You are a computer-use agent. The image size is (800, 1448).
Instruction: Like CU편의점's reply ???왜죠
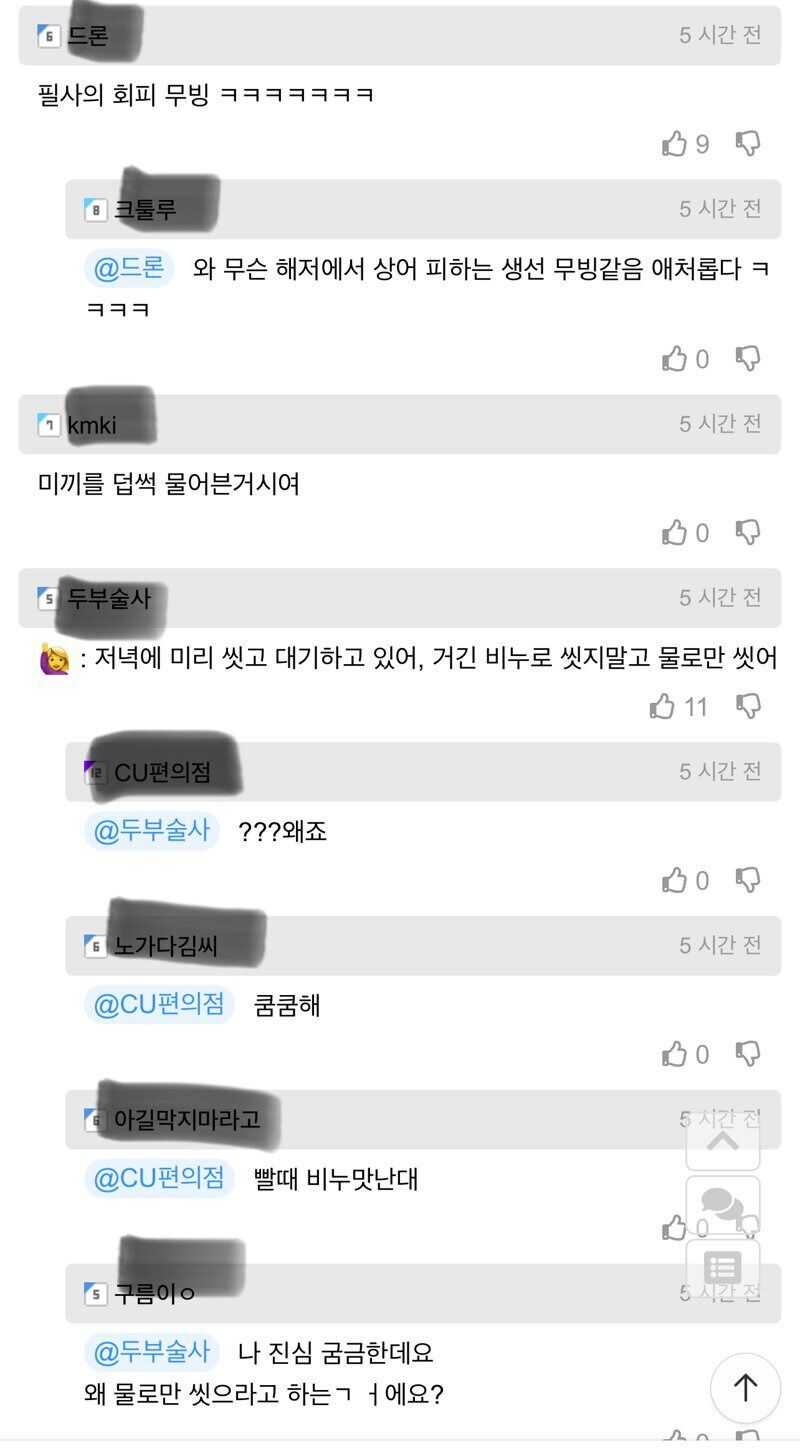[x=675, y=880]
